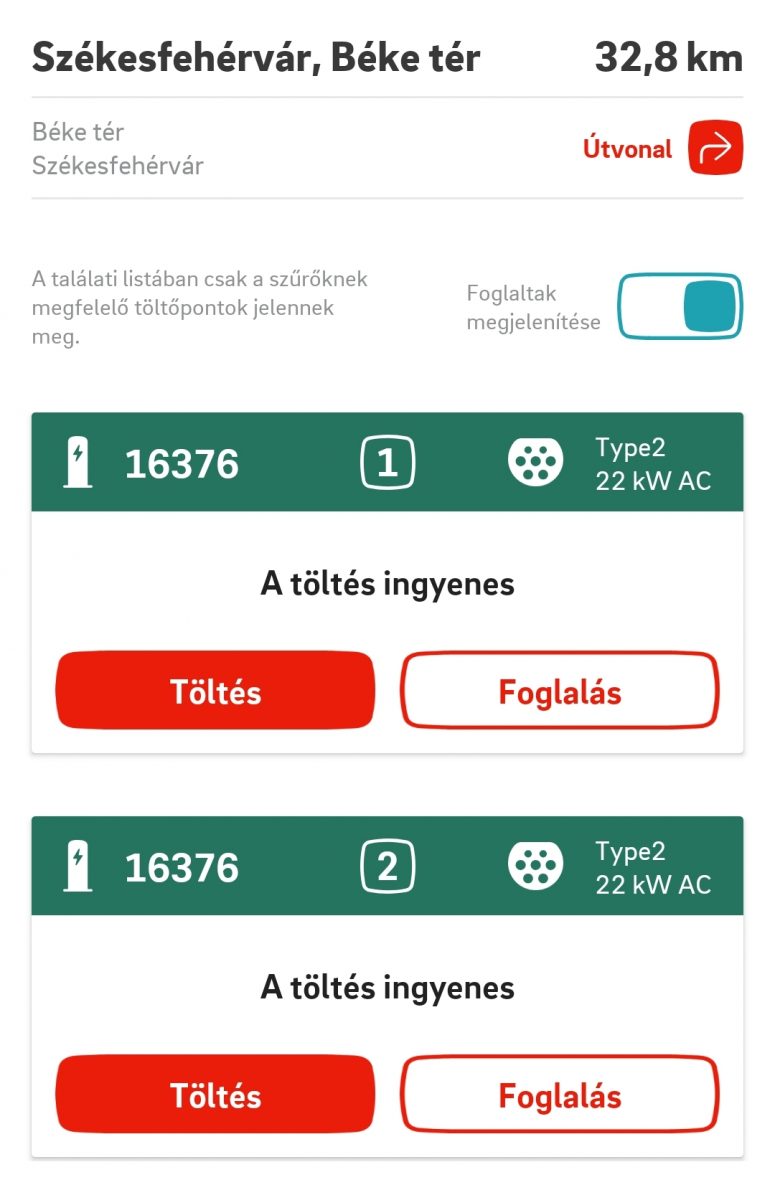Tap Foglalás for connector 2
The height and width of the screenshot is (1200, 775).
pyautogui.click(x=560, y=1095)
